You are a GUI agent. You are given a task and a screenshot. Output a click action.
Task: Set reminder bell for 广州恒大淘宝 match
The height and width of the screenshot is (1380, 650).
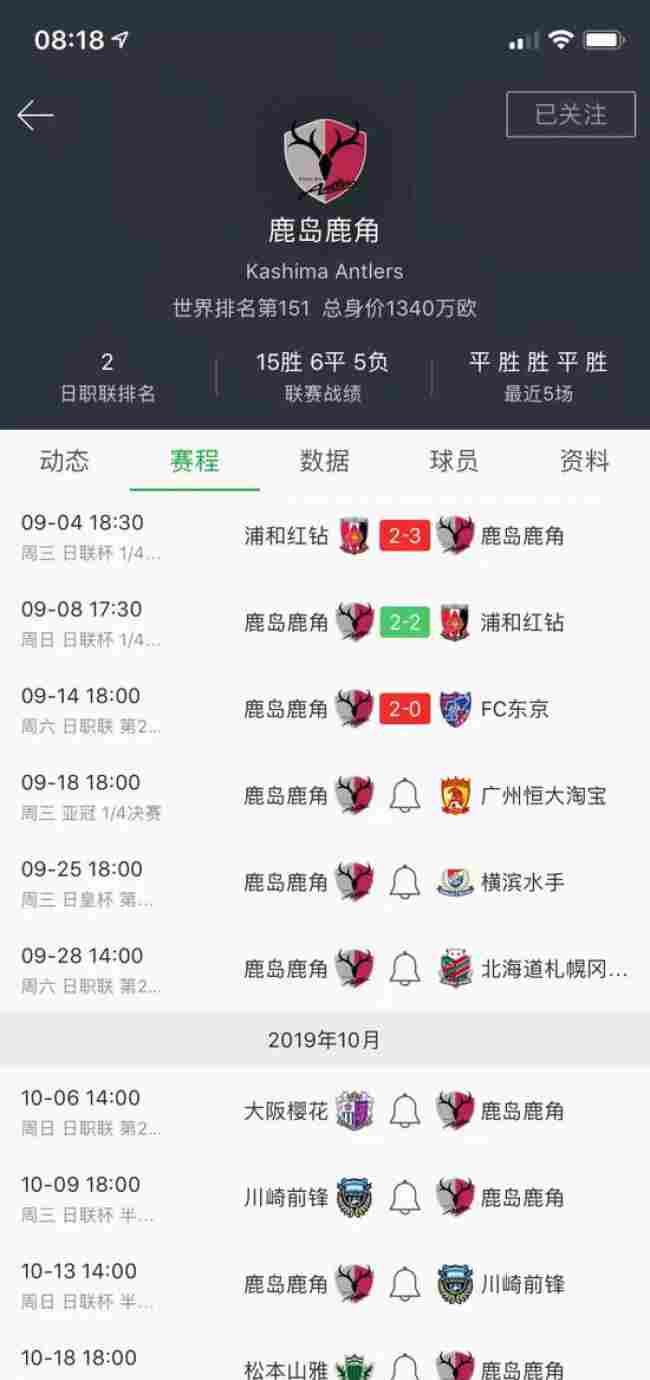pos(404,796)
